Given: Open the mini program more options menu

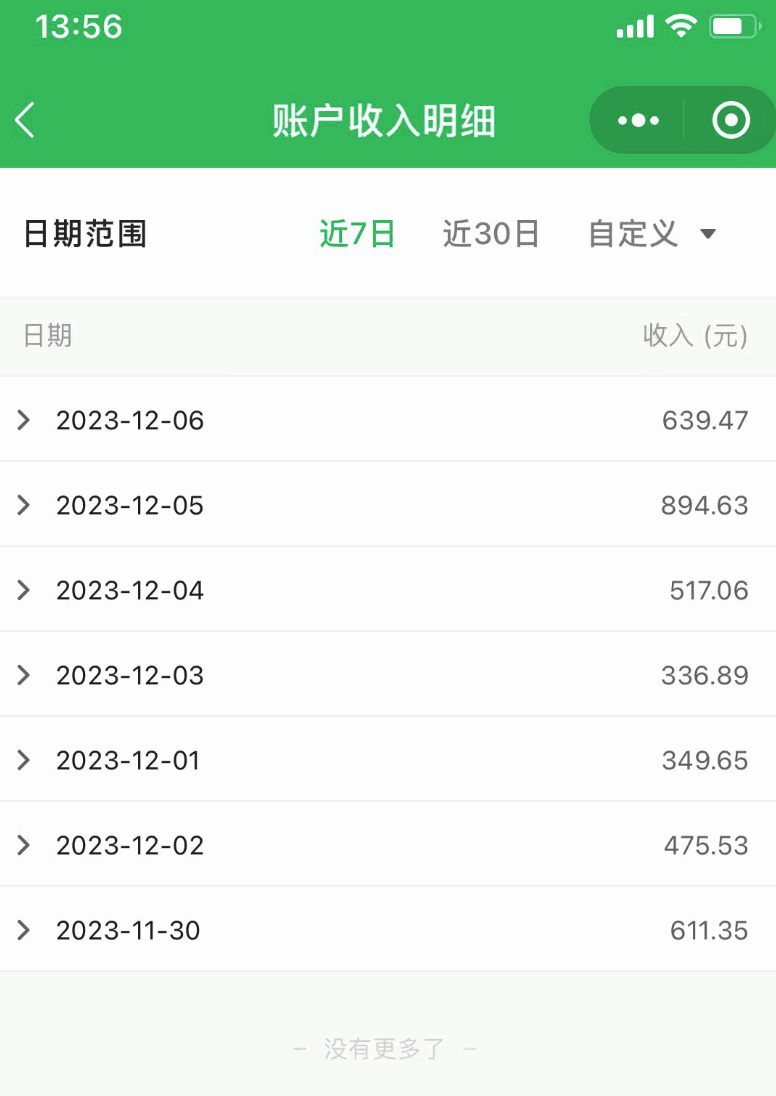Looking at the screenshot, I should [638, 121].
